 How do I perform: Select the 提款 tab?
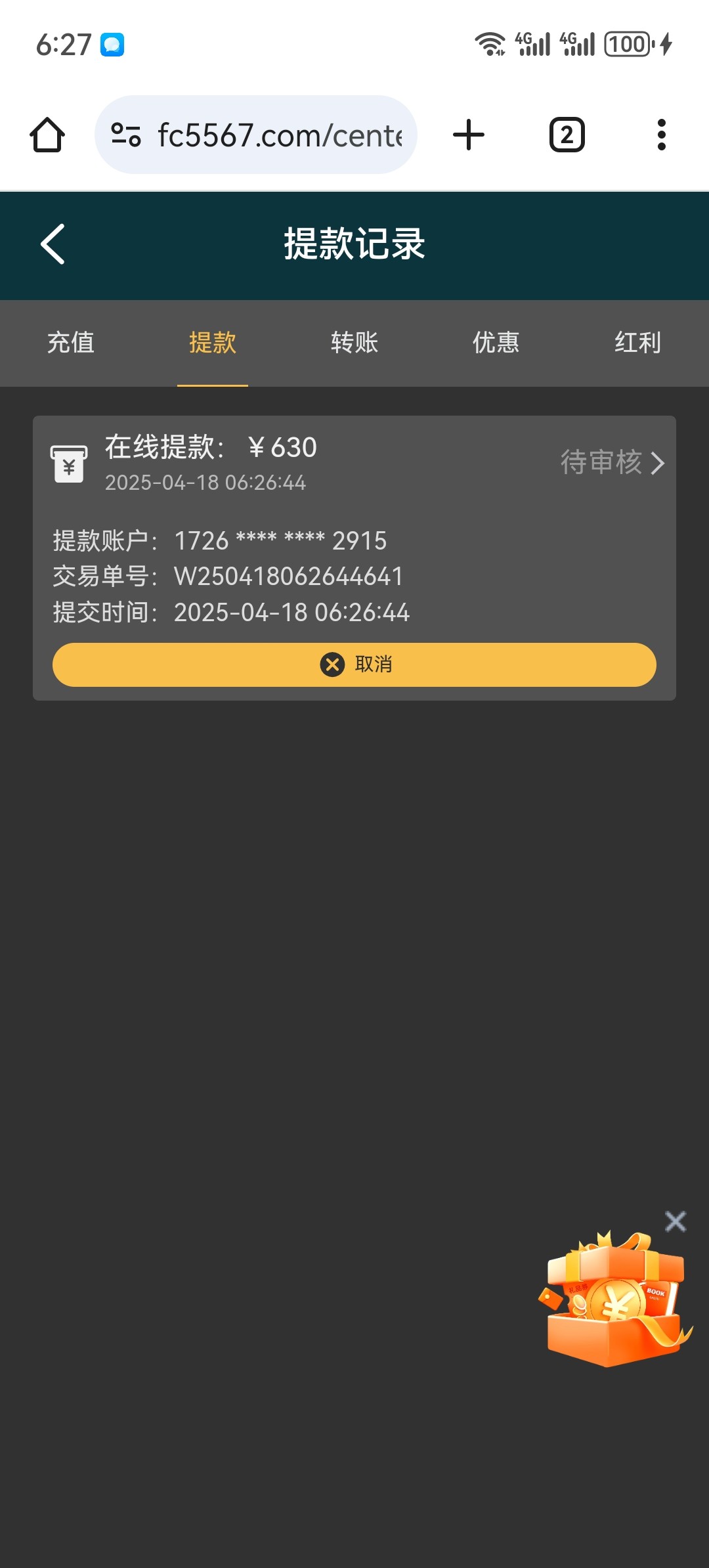point(213,343)
